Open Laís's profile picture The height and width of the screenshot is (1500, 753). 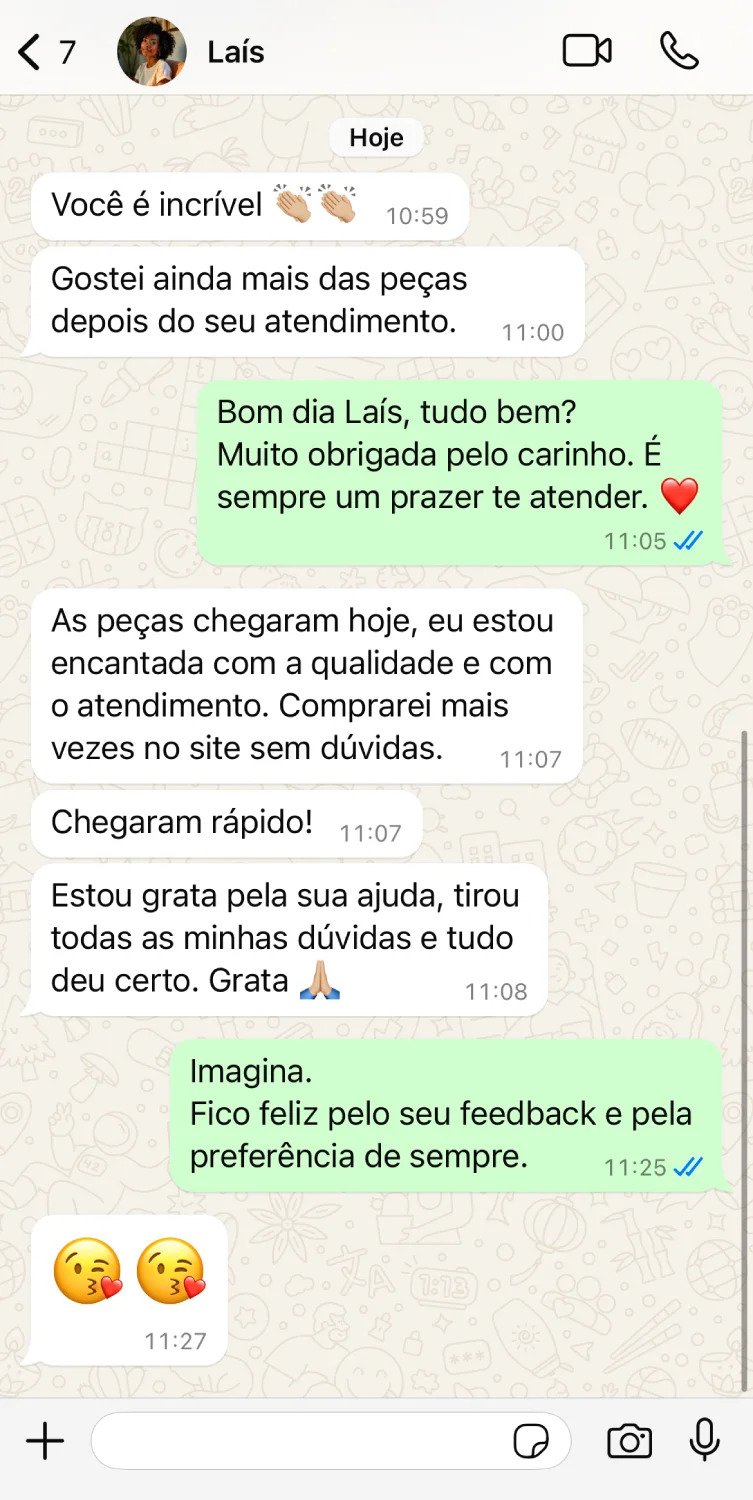point(152,51)
